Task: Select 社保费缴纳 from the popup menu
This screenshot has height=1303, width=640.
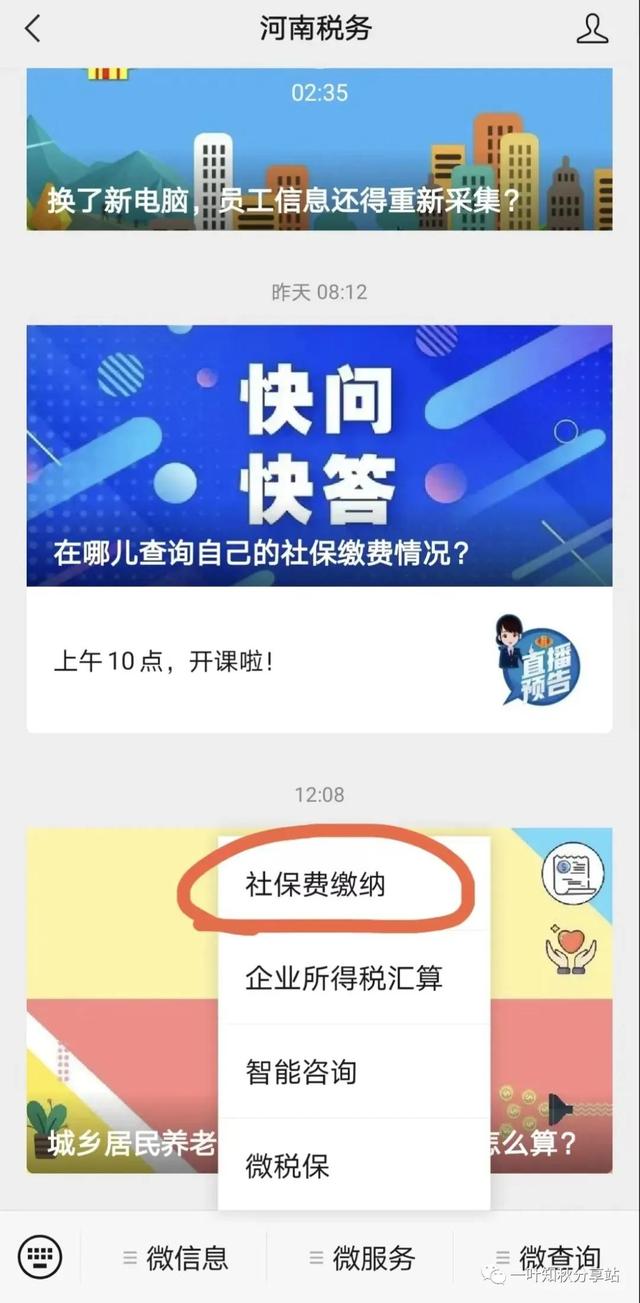Action: (x=315, y=884)
